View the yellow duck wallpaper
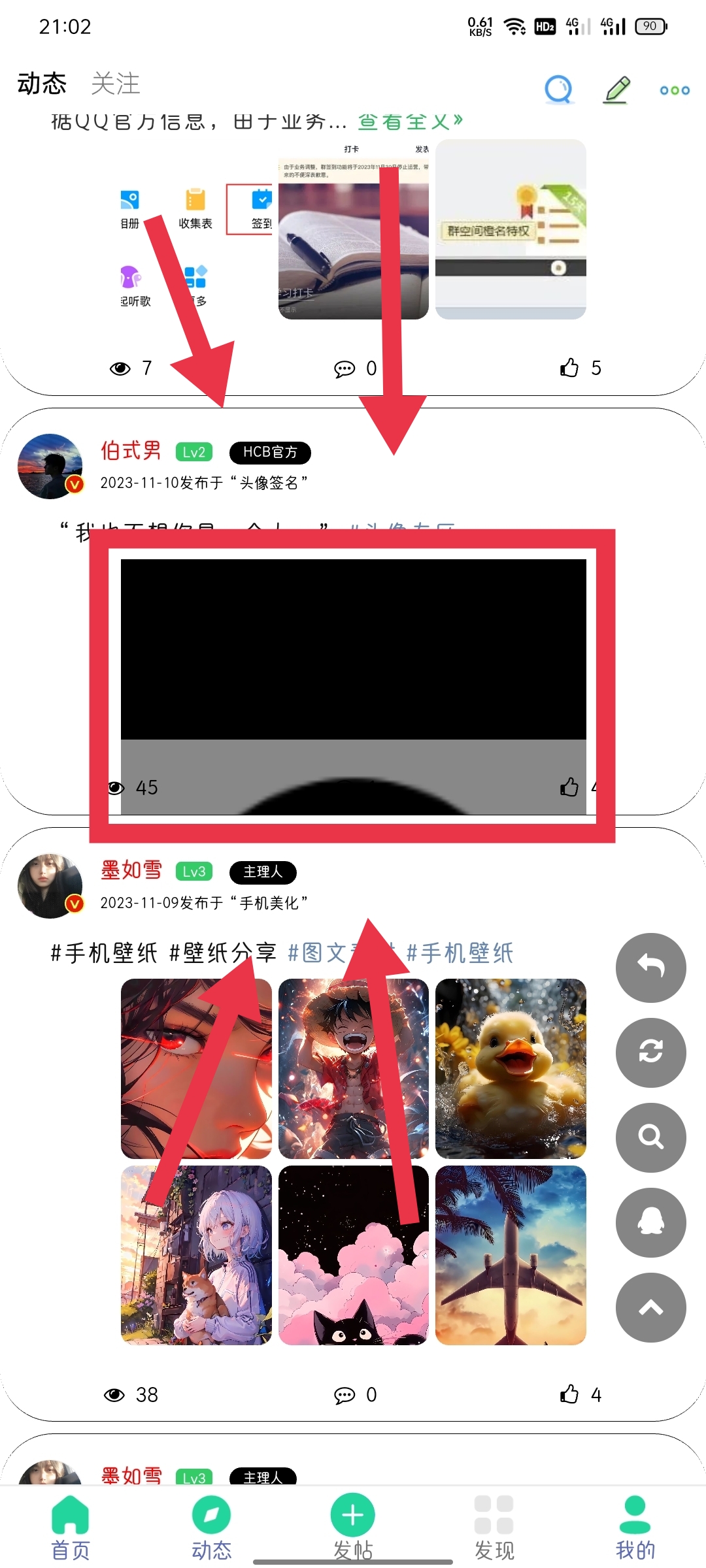Image resolution: width=706 pixels, height=1568 pixels. tap(511, 1068)
